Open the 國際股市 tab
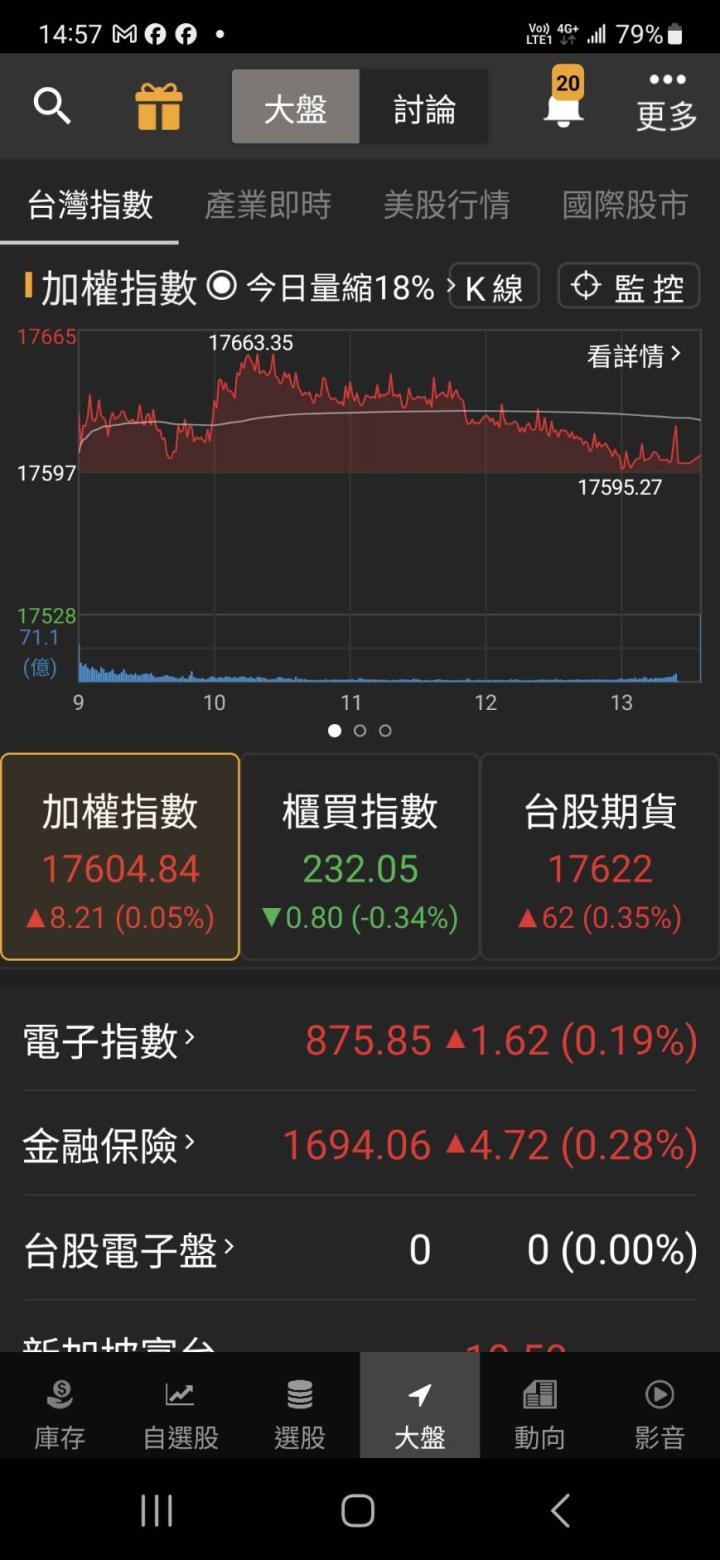 tap(625, 205)
